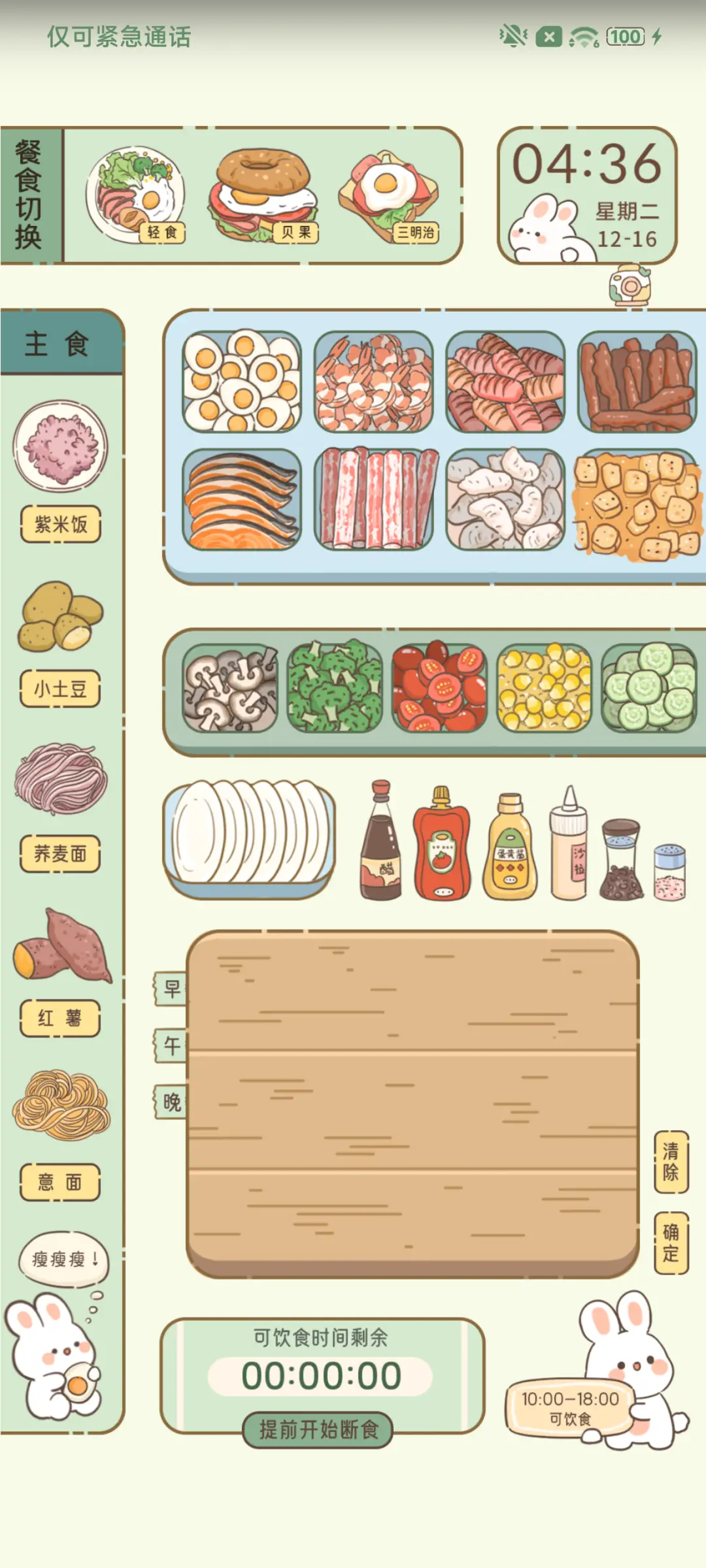The height and width of the screenshot is (1568, 706).
Task: Open the camera screenshot icon below the clock
Action: [x=630, y=286]
